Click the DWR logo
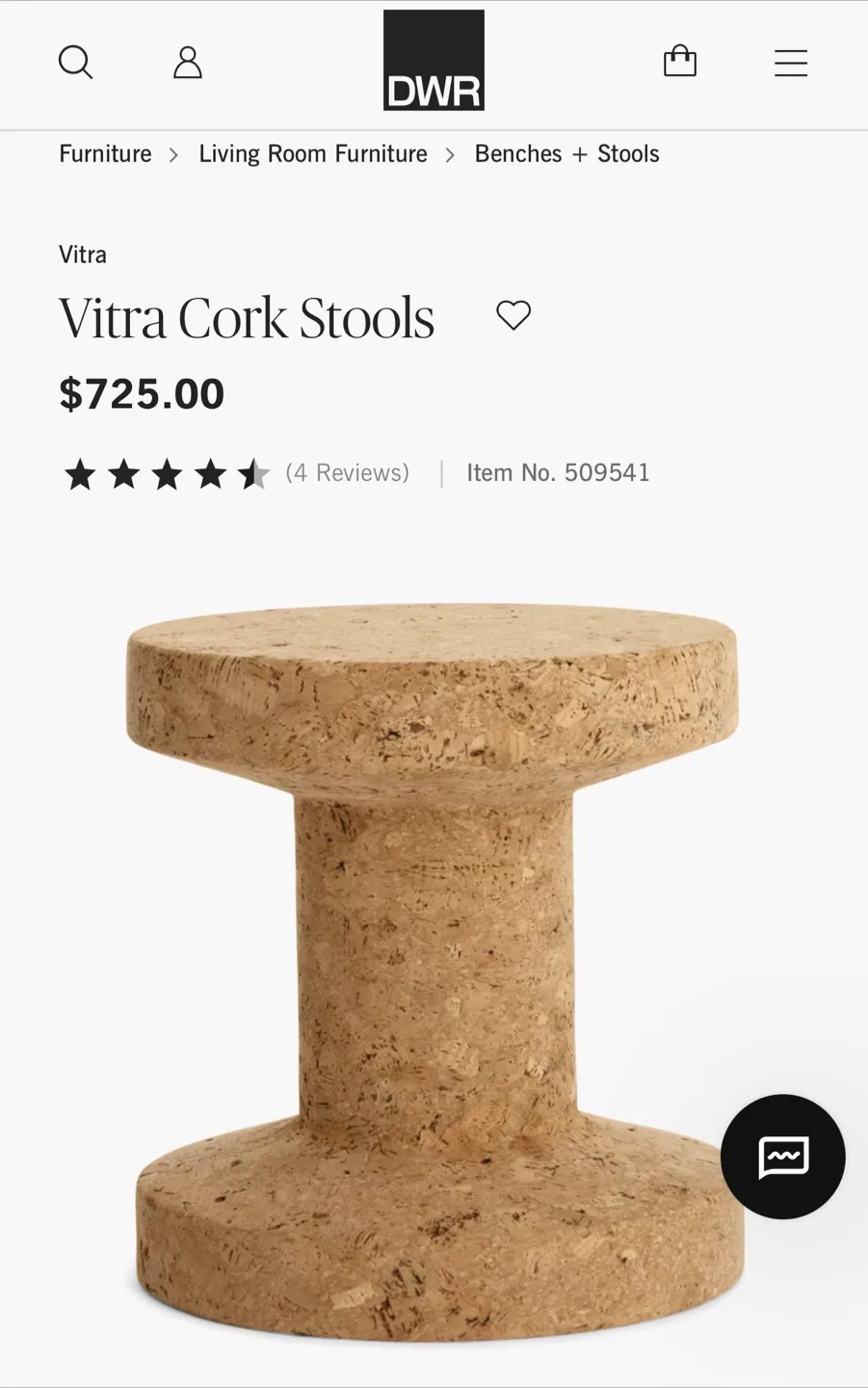This screenshot has height=1388, width=868. [433, 59]
